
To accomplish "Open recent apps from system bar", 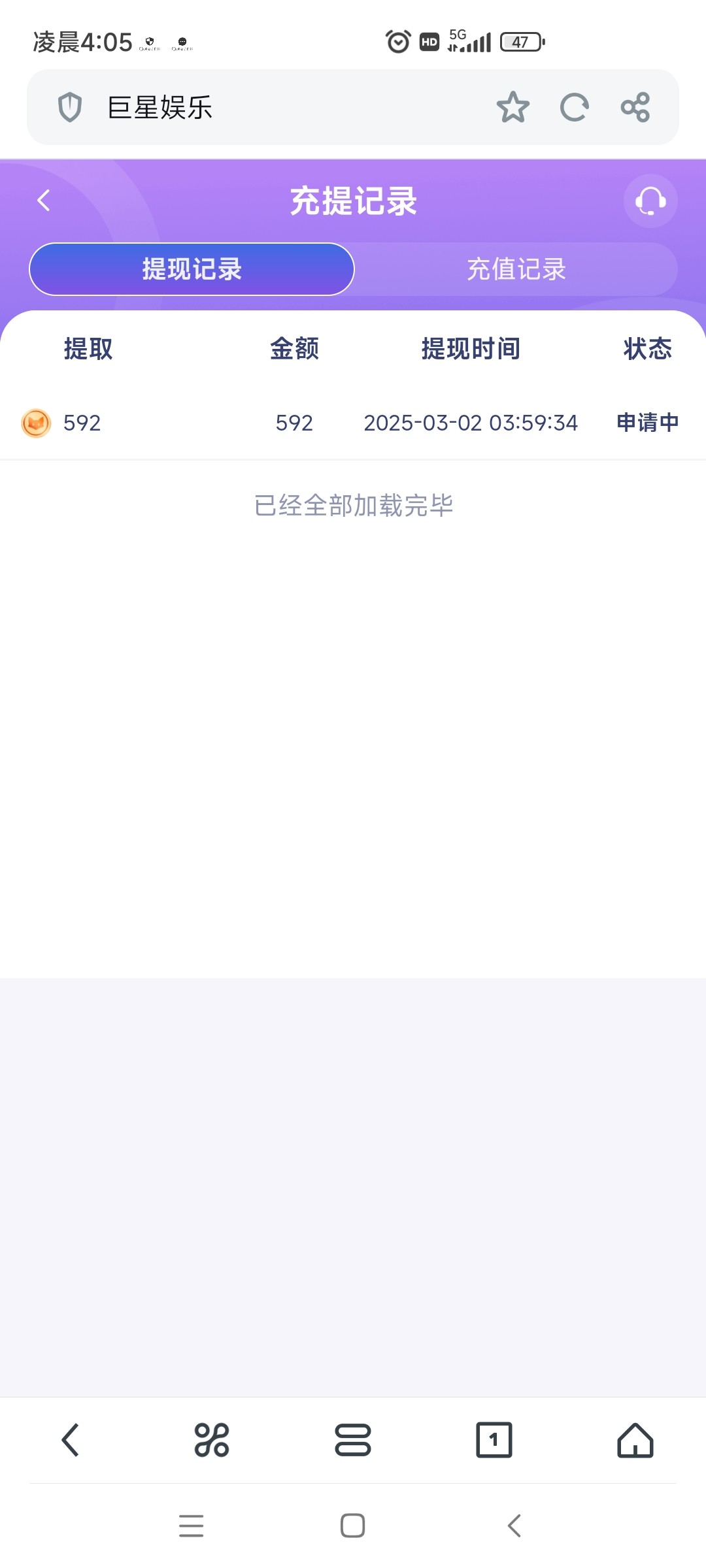I will (192, 1526).
